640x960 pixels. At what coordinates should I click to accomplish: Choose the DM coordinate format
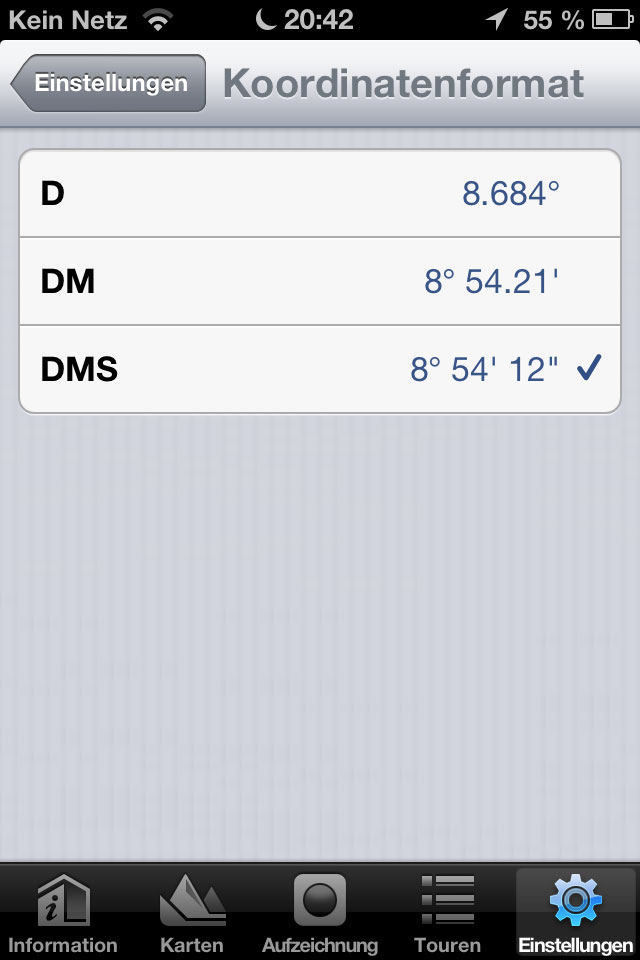click(x=320, y=282)
